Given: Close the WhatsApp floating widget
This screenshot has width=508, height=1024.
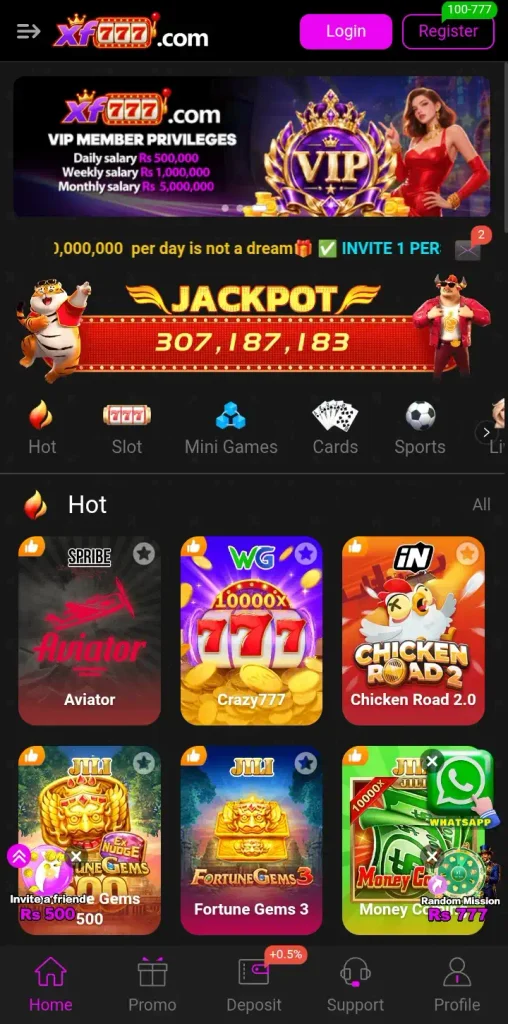Looking at the screenshot, I should click(x=432, y=761).
